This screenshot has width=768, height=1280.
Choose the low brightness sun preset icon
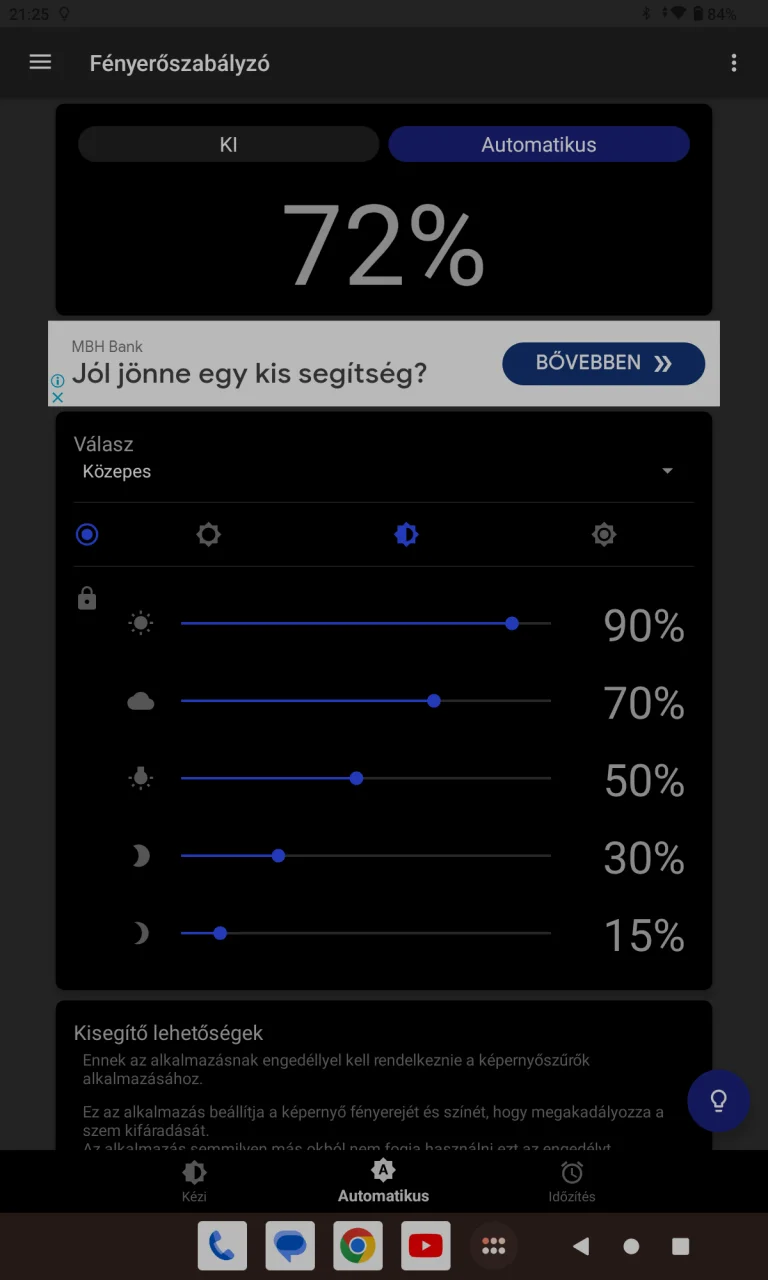(x=208, y=534)
